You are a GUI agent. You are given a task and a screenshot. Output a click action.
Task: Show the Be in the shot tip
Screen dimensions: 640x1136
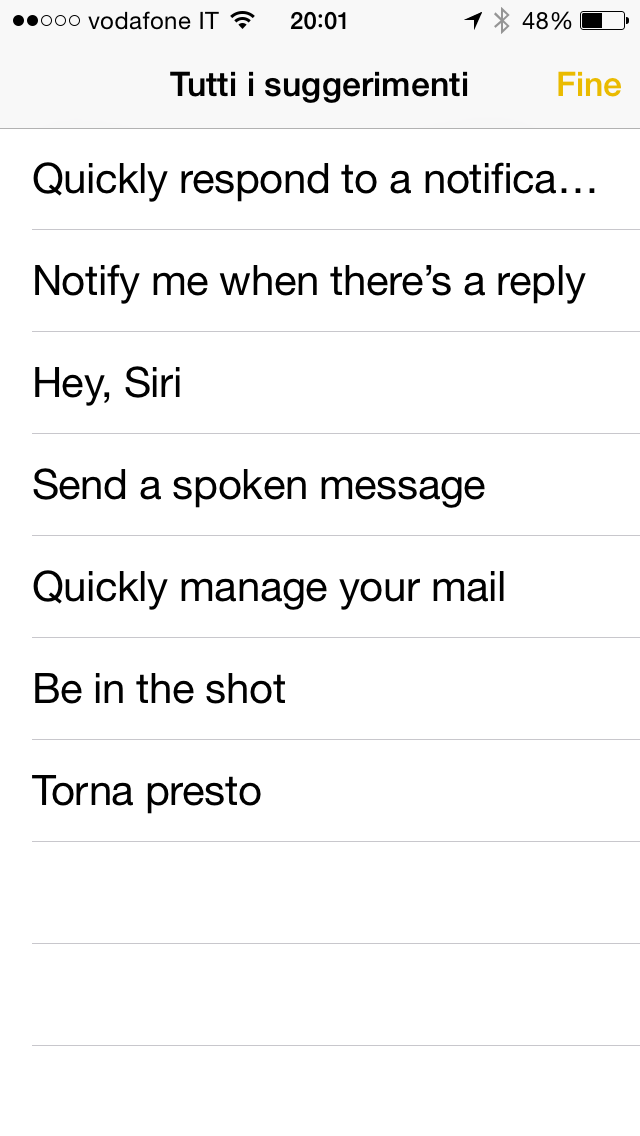tap(160, 690)
